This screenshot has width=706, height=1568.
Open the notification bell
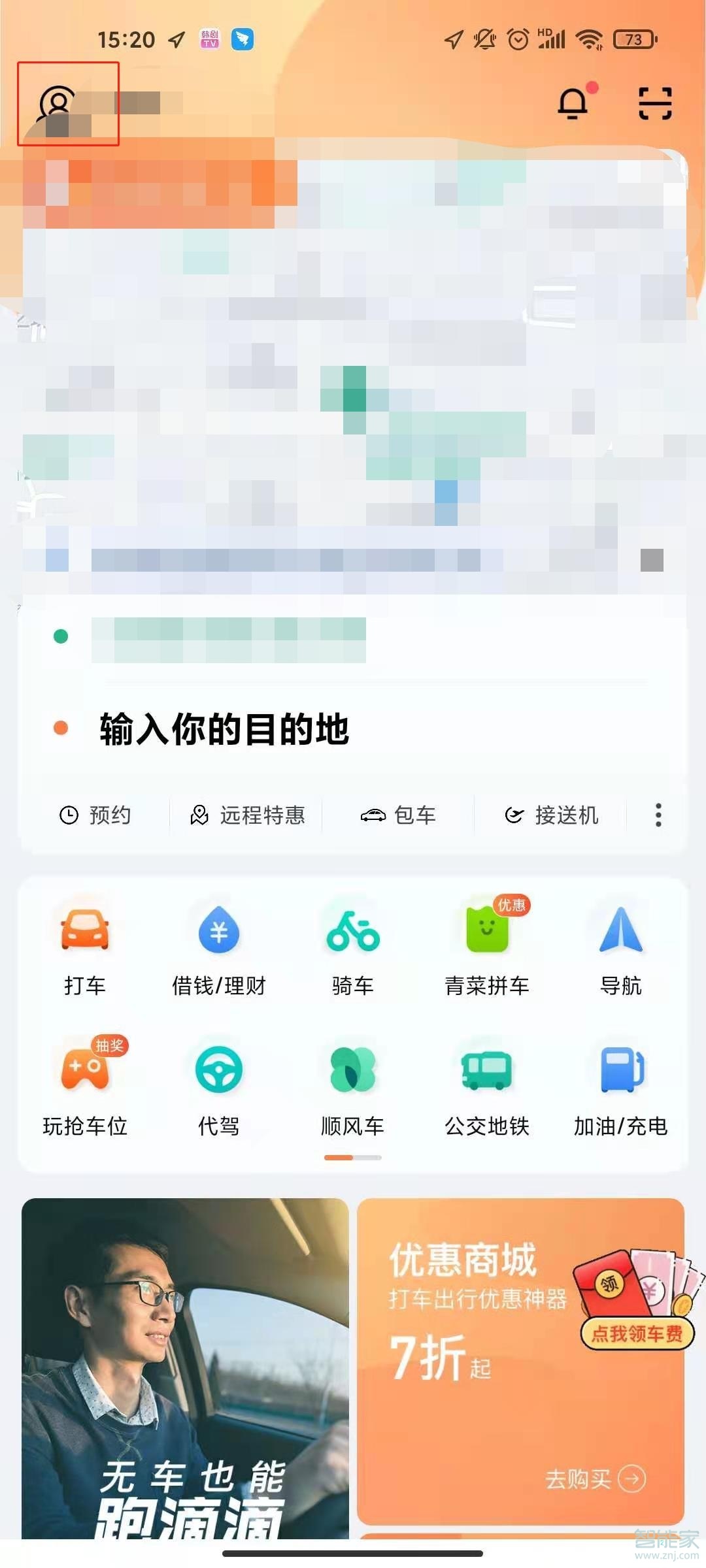point(574,105)
